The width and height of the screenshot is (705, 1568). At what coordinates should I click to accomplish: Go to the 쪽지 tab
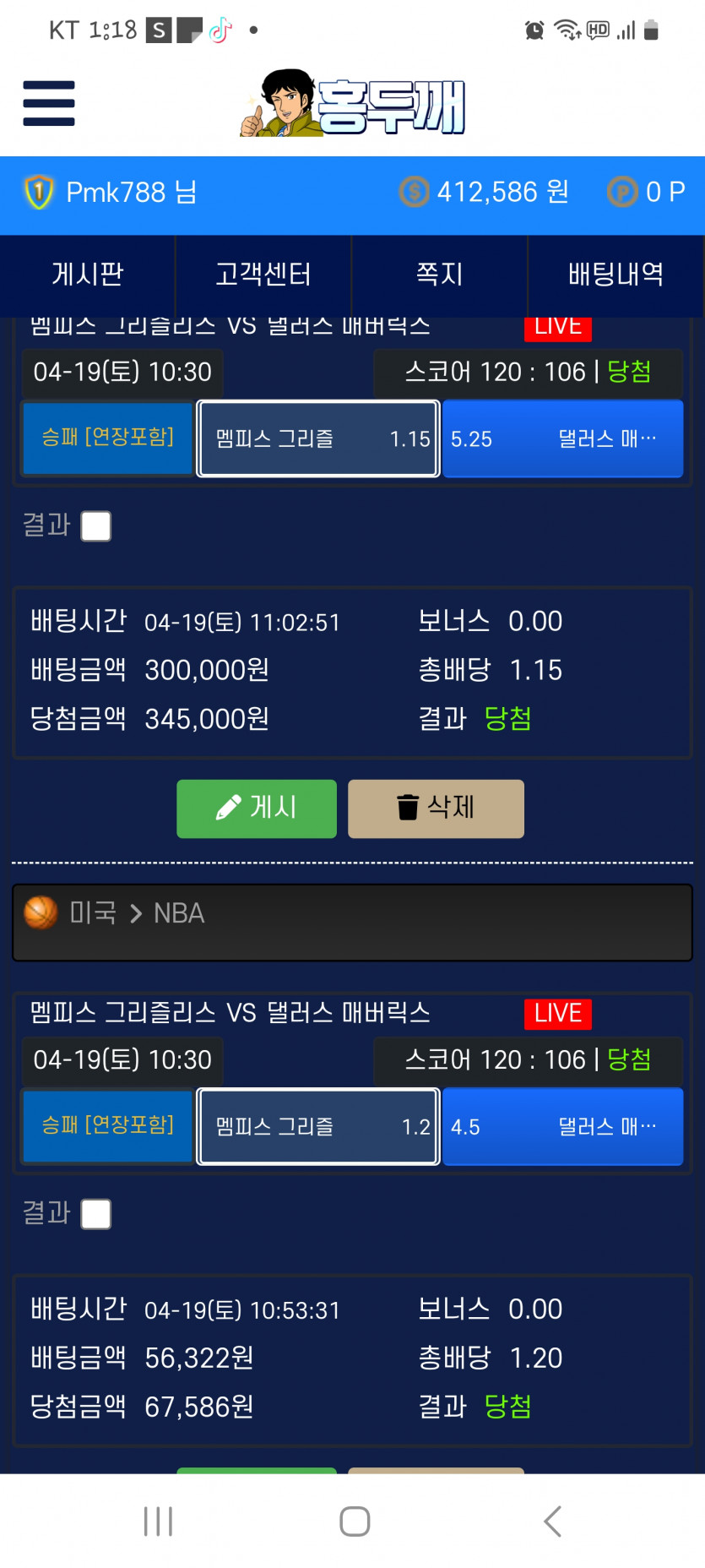click(x=439, y=275)
